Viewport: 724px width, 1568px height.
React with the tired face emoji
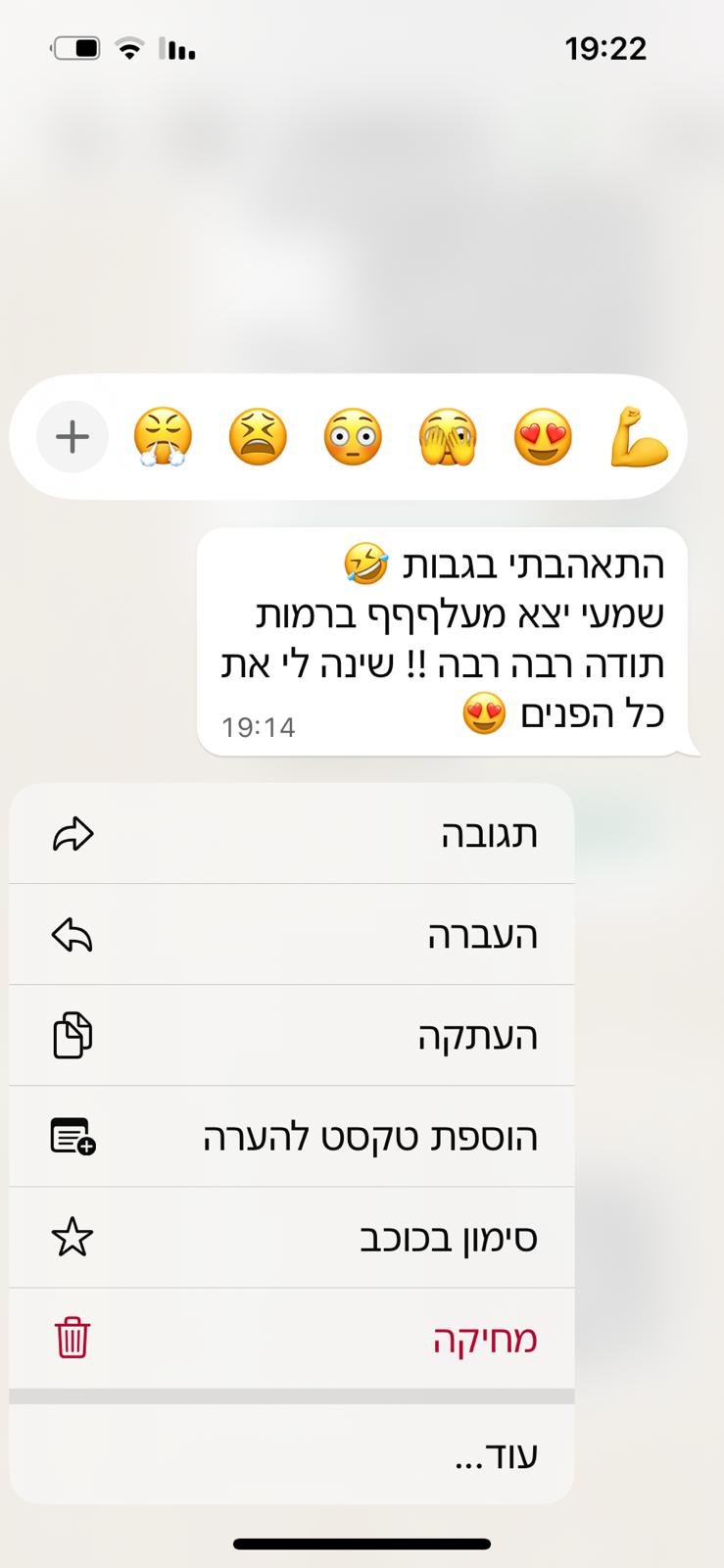[x=258, y=437]
